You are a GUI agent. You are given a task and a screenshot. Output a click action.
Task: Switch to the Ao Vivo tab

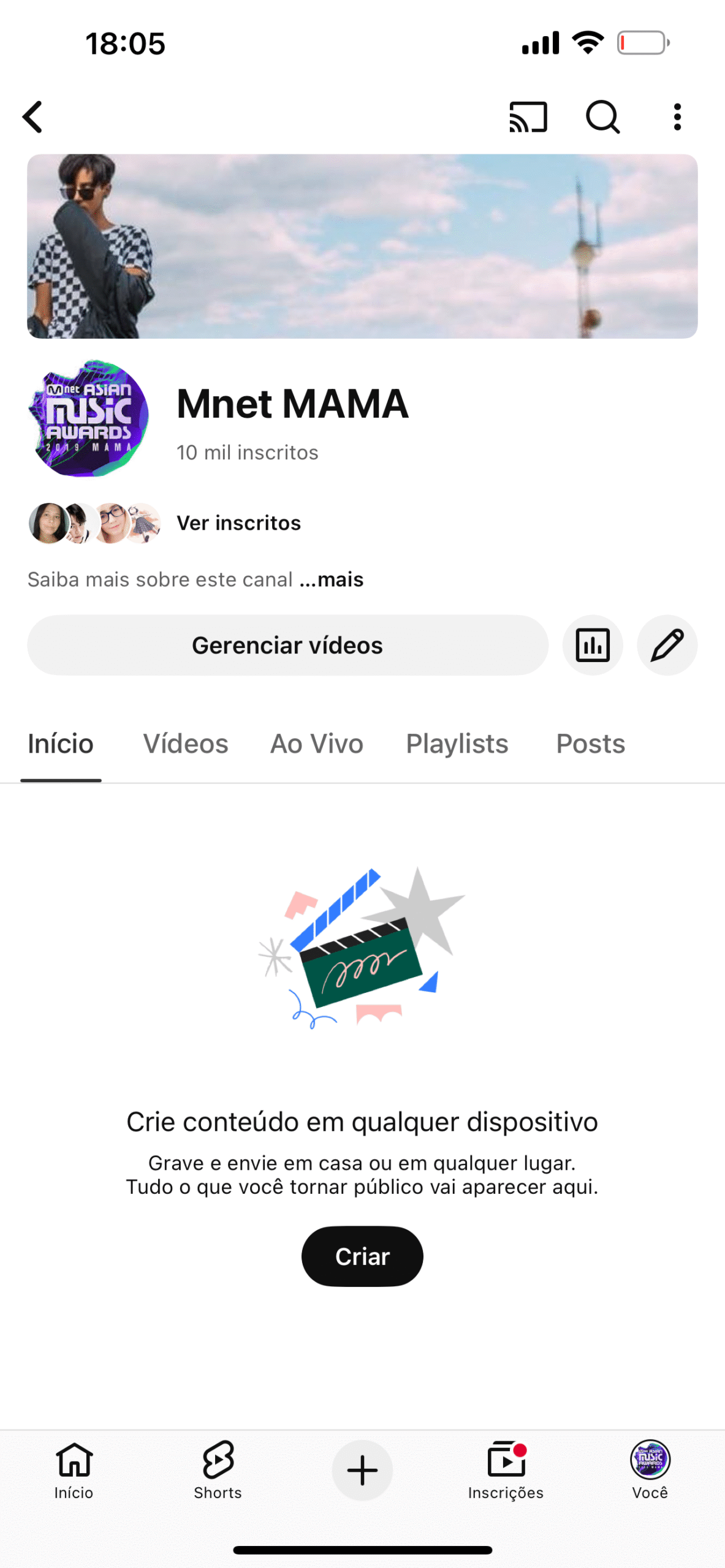[317, 744]
